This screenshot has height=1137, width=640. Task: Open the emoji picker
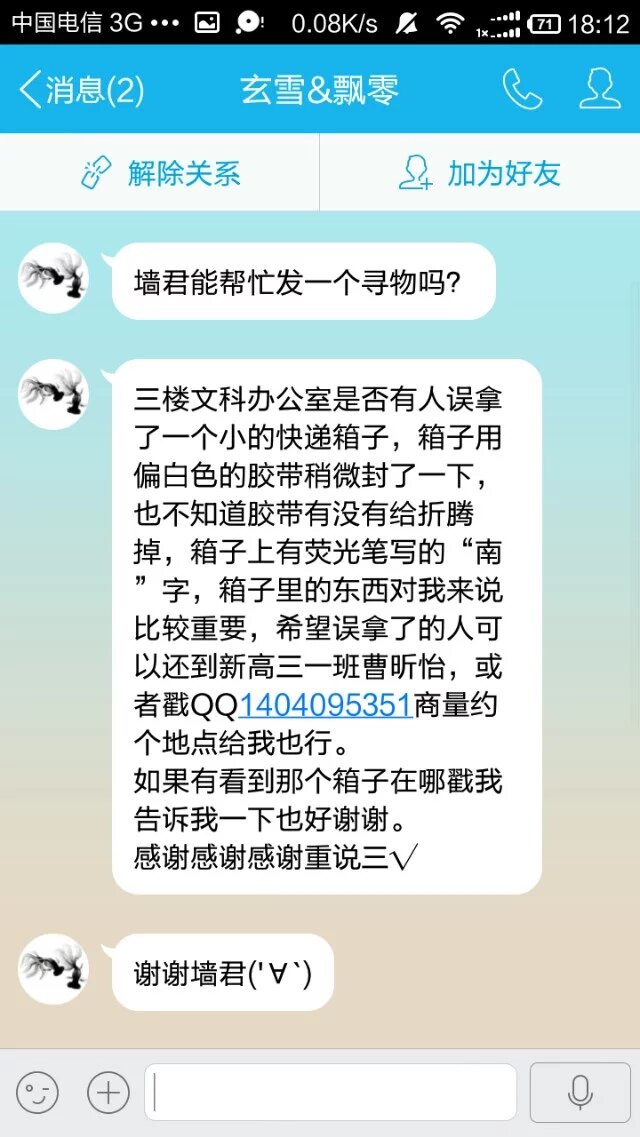(37, 1093)
